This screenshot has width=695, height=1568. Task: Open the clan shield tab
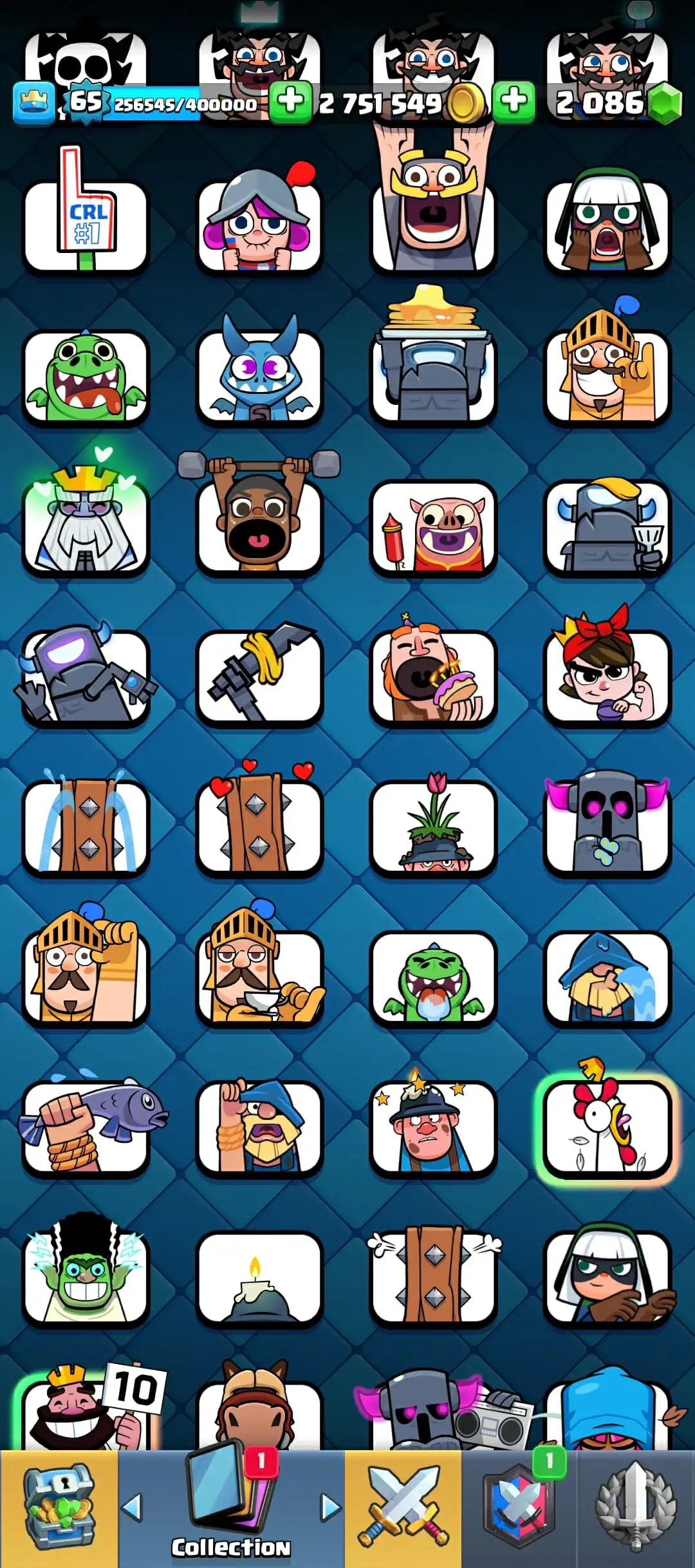519,1507
